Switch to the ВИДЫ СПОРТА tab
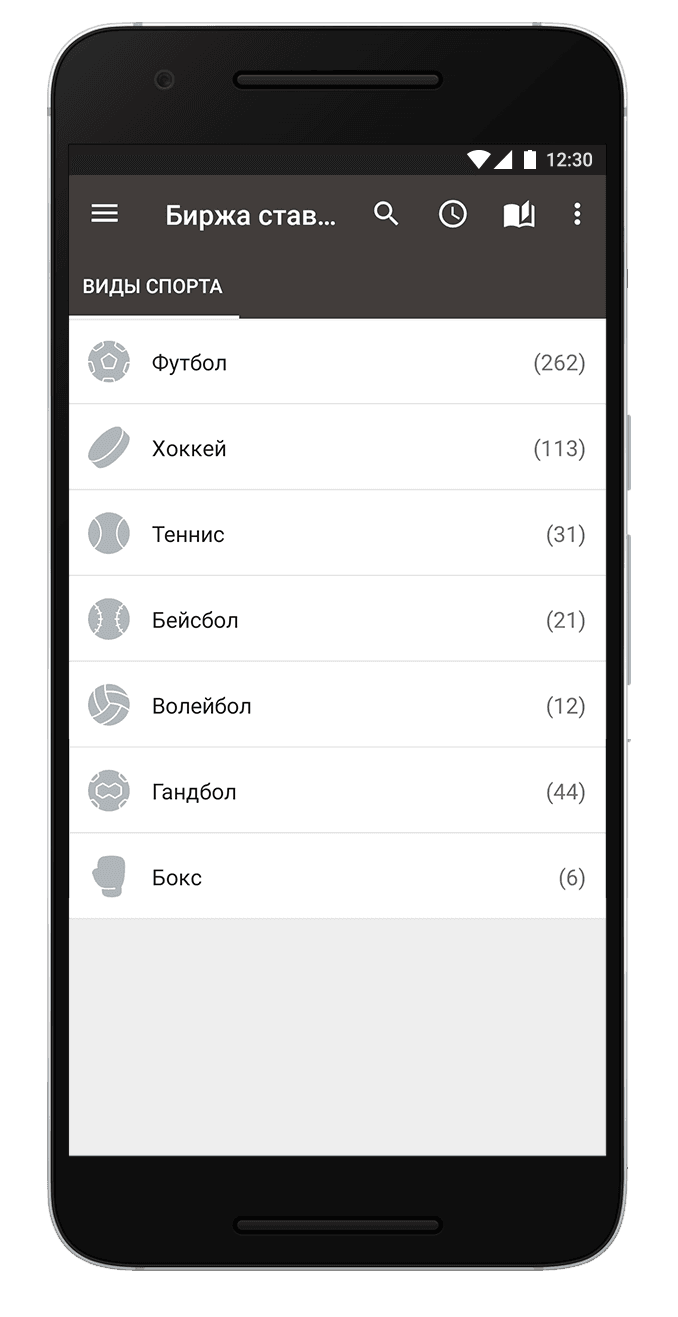The image size is (678, 1317). click(153, 287)
